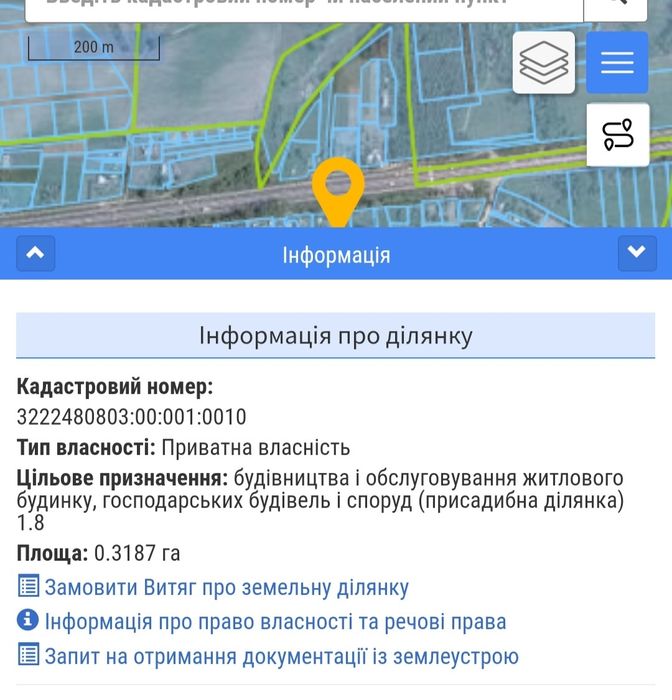This screenshot has width=672, height=700.
Task: Open the blue hamburger menu
Action: [617, 63]
